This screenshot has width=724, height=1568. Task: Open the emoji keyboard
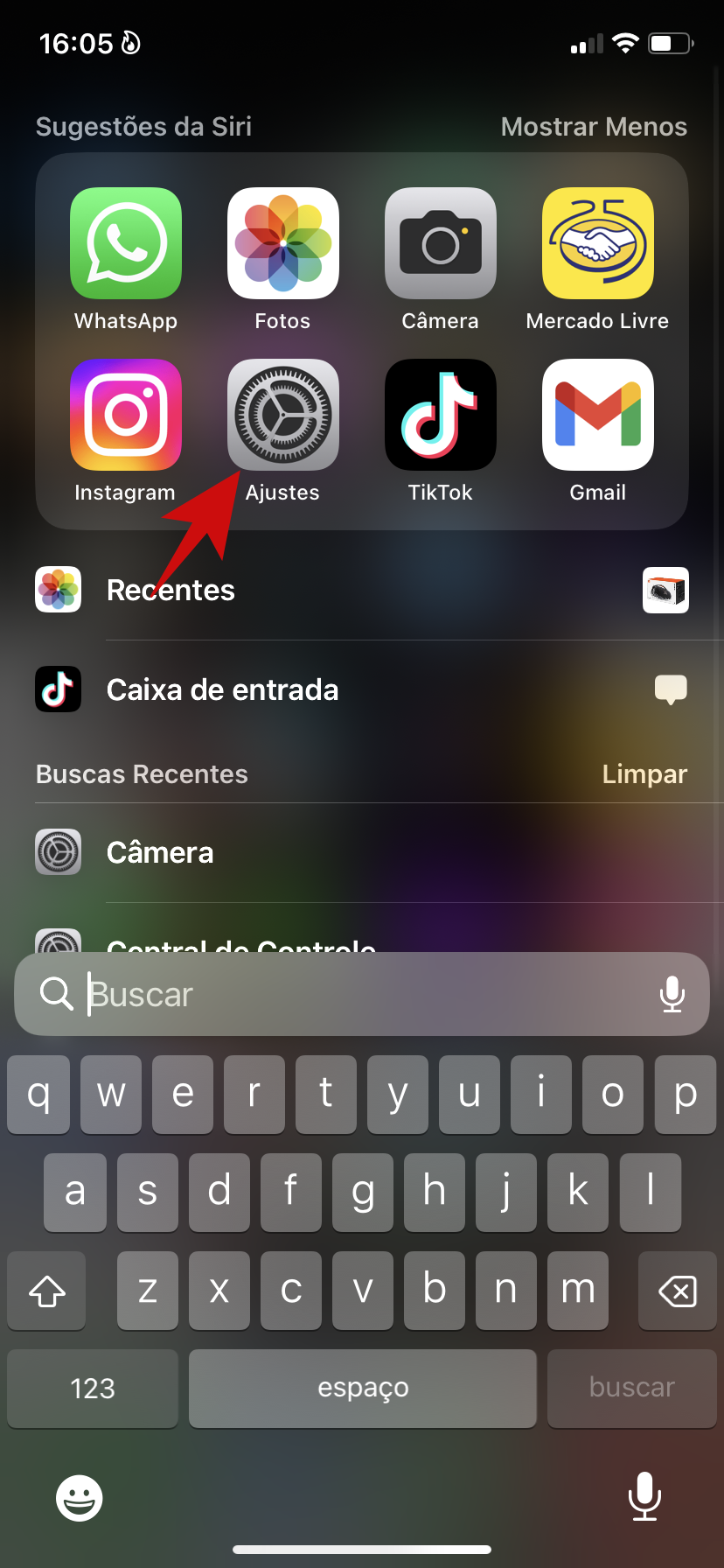point(79,1498)
